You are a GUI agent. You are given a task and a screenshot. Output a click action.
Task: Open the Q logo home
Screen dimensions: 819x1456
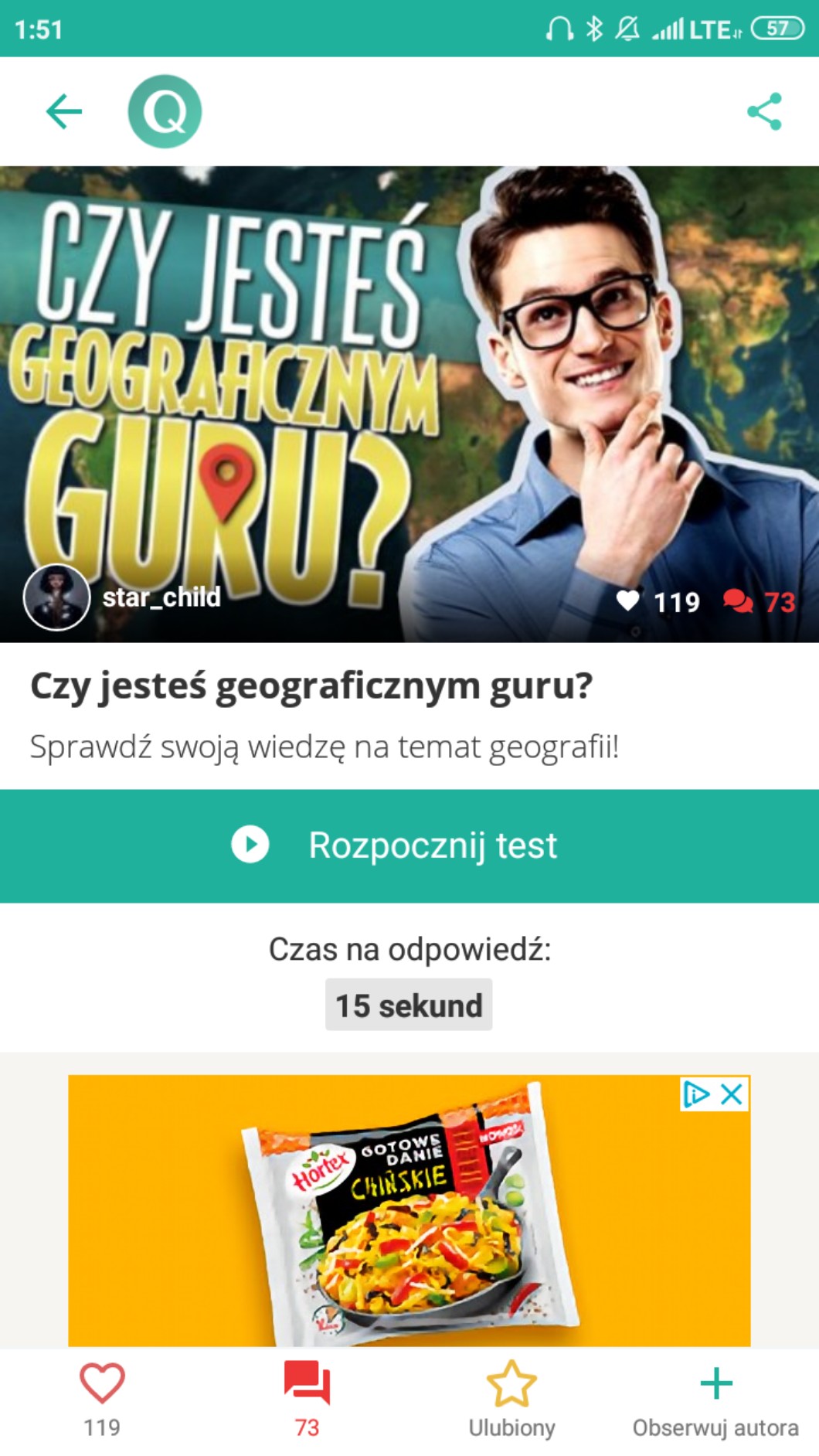[165, 112]
